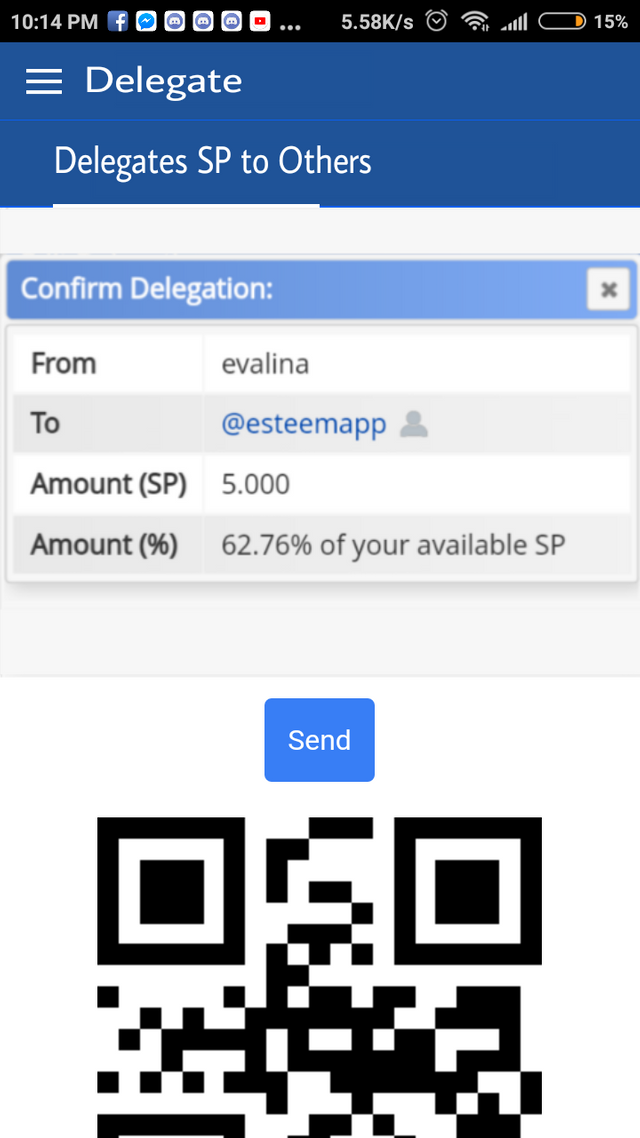This screenshot has height=1138, width=640.
Task: Tap the blue Send button
Action: pyautogui.click(x=319, y=740)
